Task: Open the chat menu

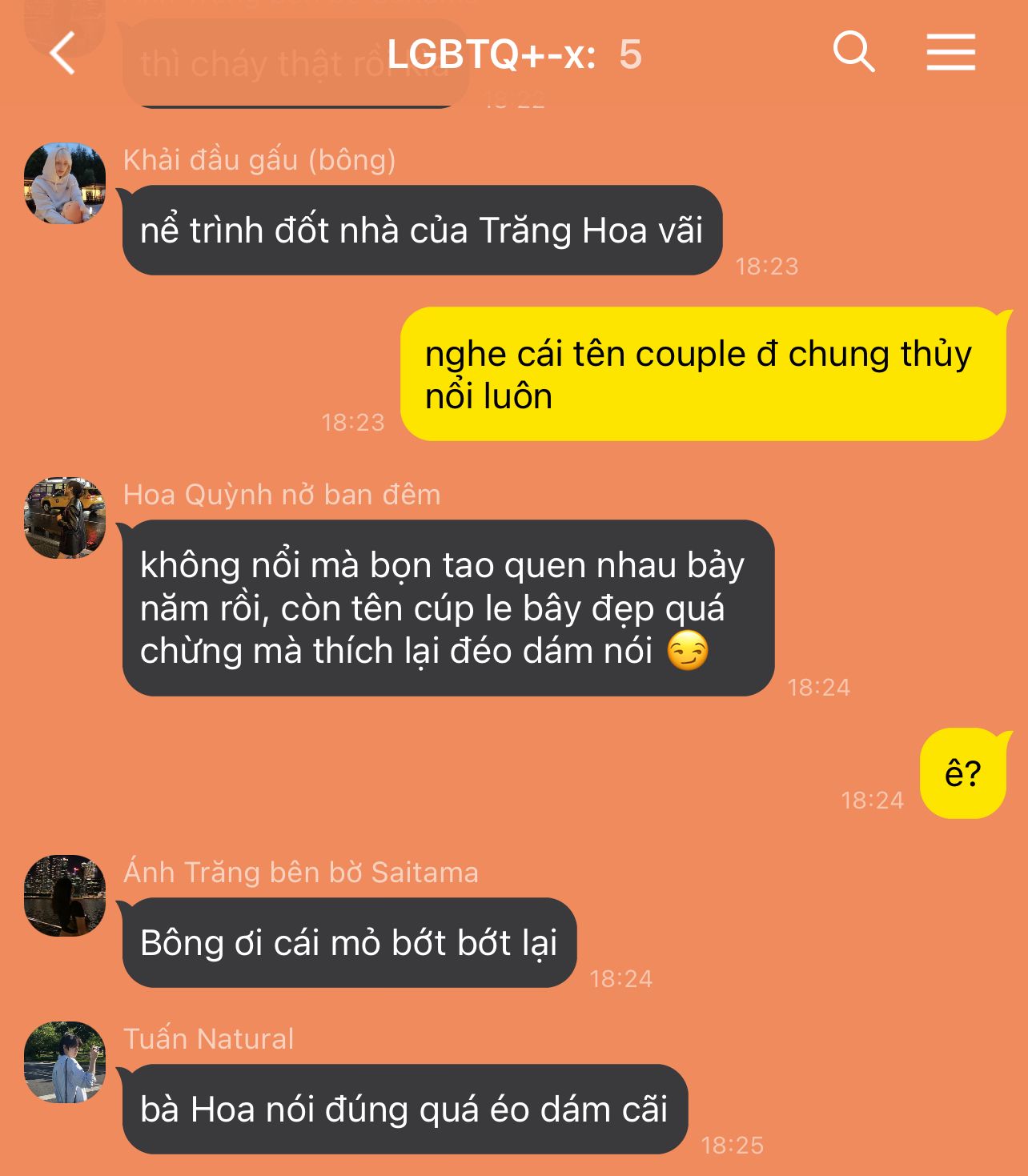Action: 950,53
